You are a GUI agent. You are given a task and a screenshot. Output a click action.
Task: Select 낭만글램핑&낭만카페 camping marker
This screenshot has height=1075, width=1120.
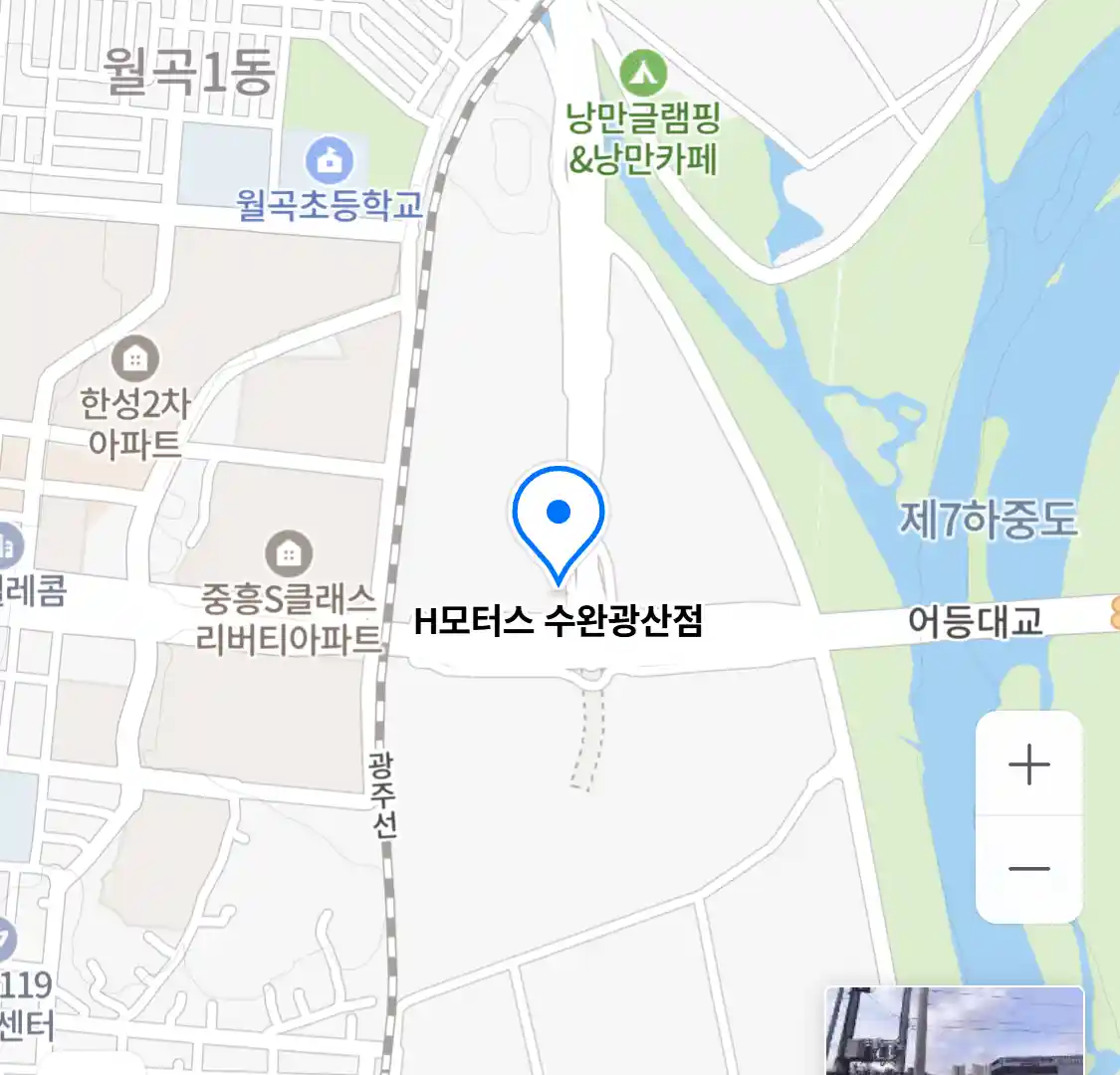pos(643,75)
